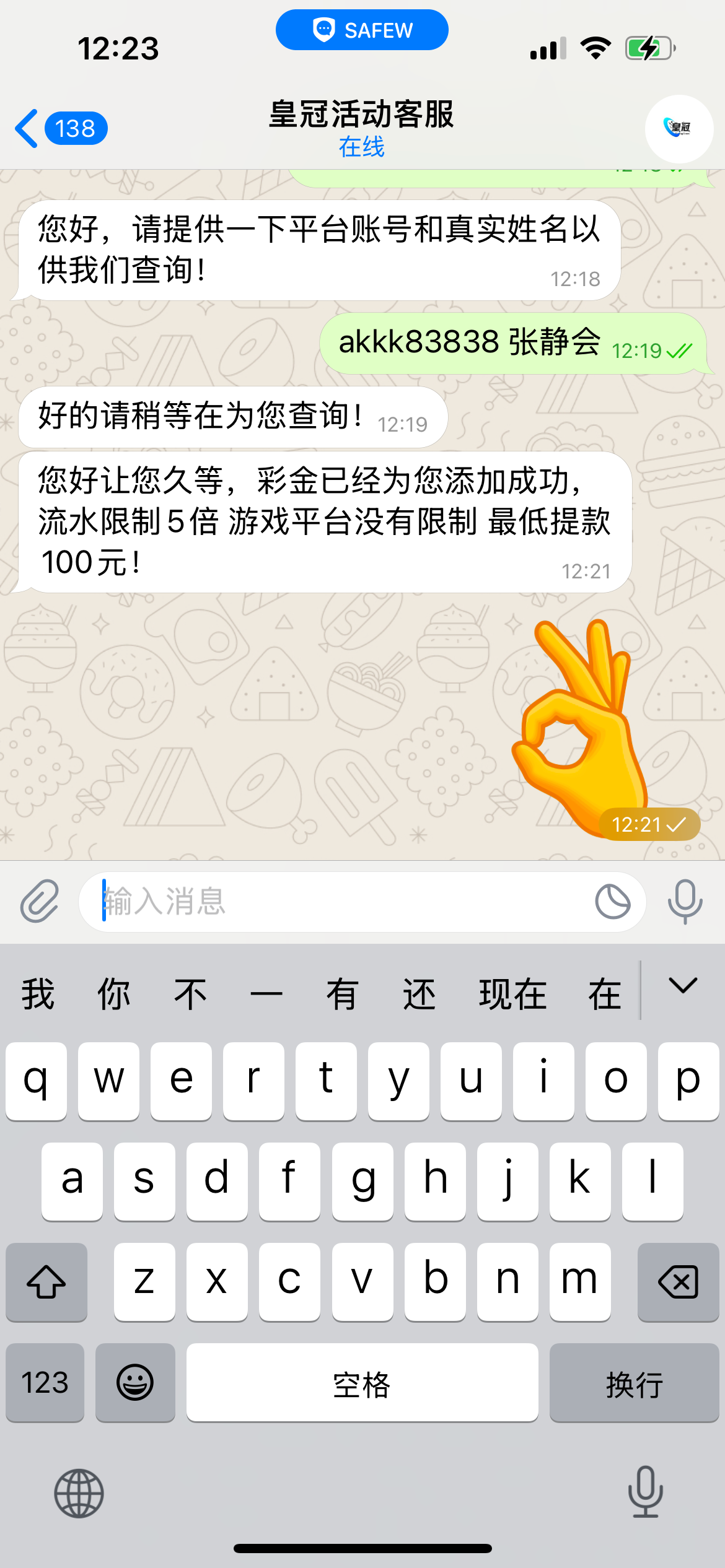Select the suggestion 我
725x1568 pixels.
(x=38, y=995)
